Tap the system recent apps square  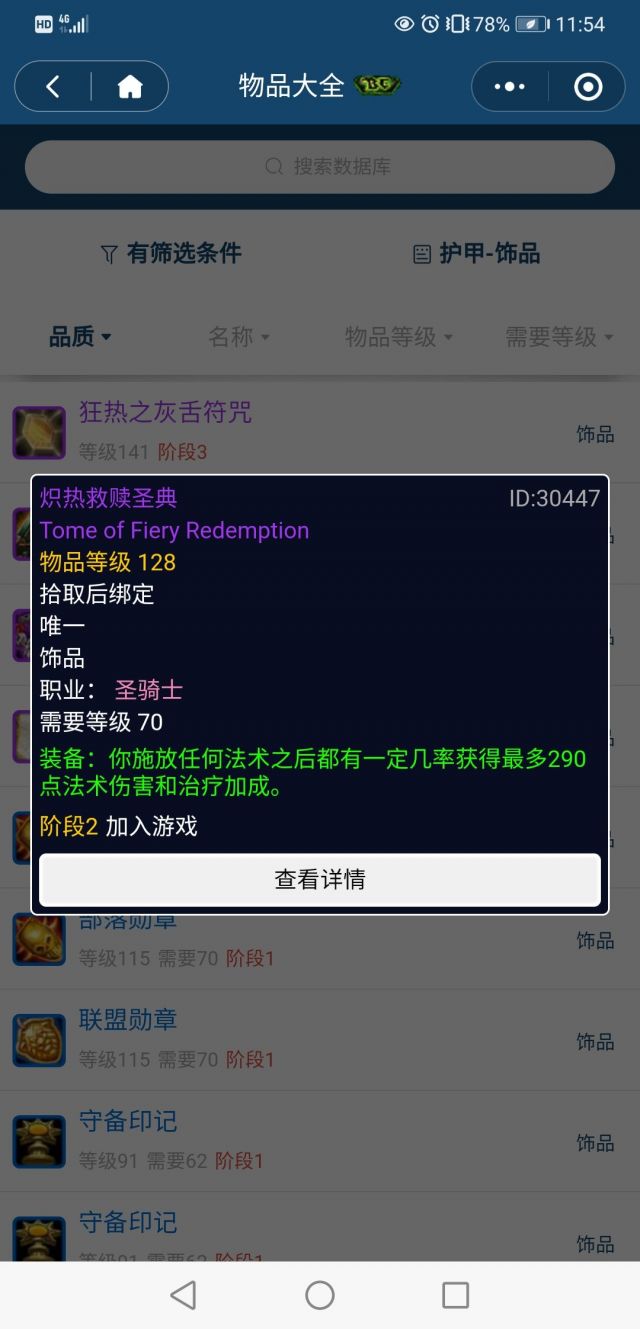(x=455, y=1295)
